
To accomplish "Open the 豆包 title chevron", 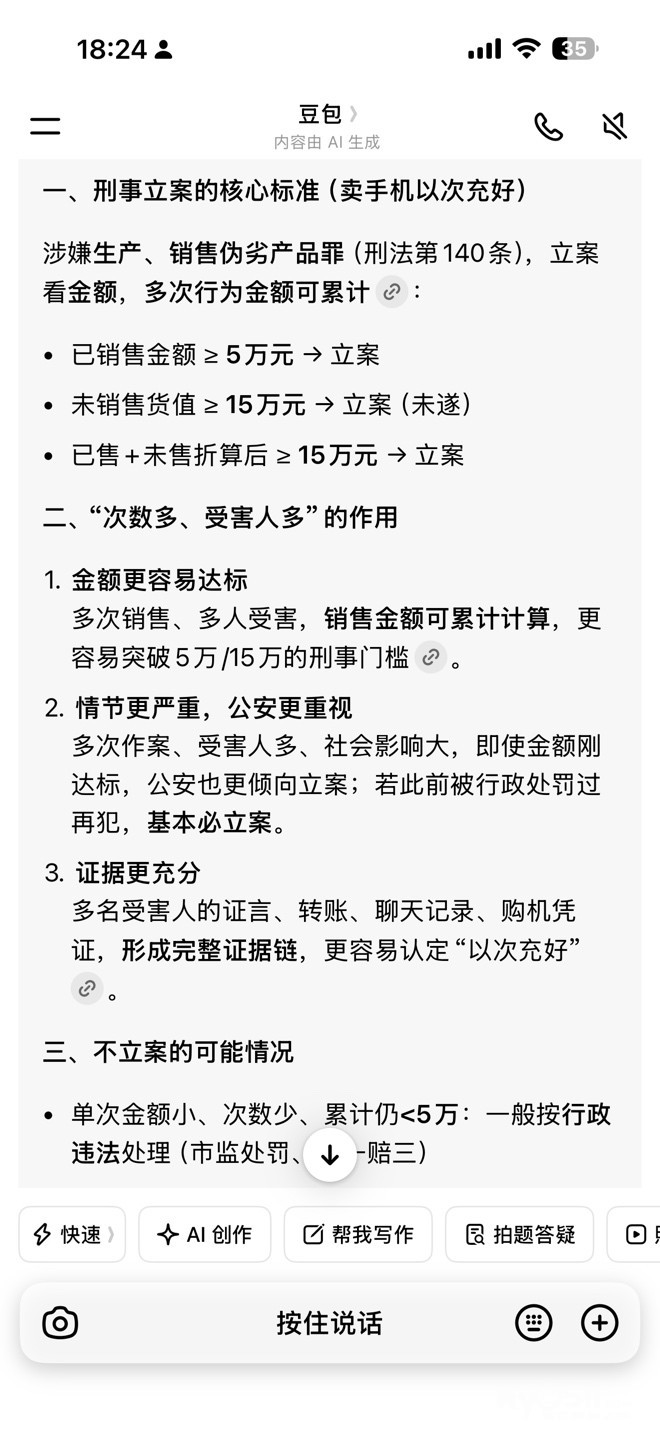I will 353,115.
